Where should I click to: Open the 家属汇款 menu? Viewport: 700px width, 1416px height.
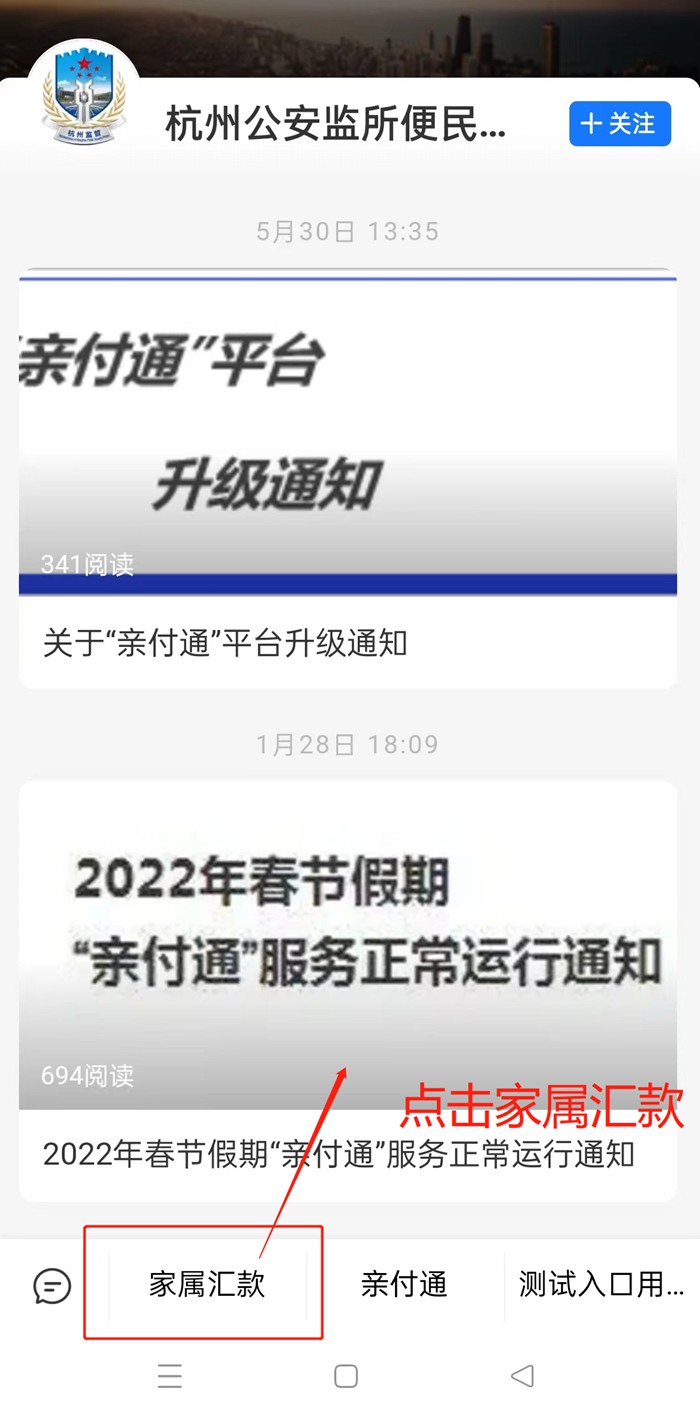(207, 1284)
